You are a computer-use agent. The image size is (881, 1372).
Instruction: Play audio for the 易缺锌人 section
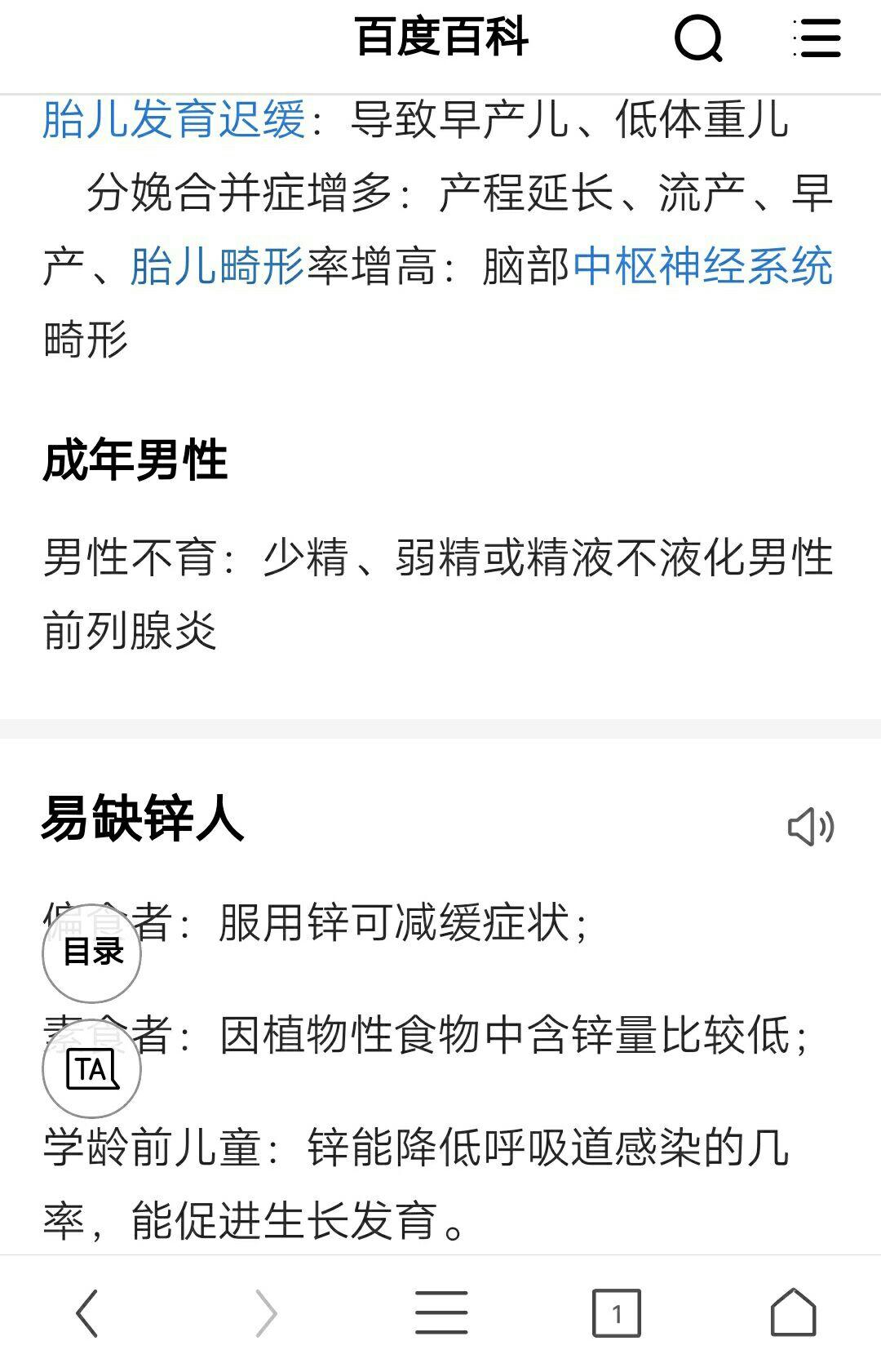coord(810,827)
